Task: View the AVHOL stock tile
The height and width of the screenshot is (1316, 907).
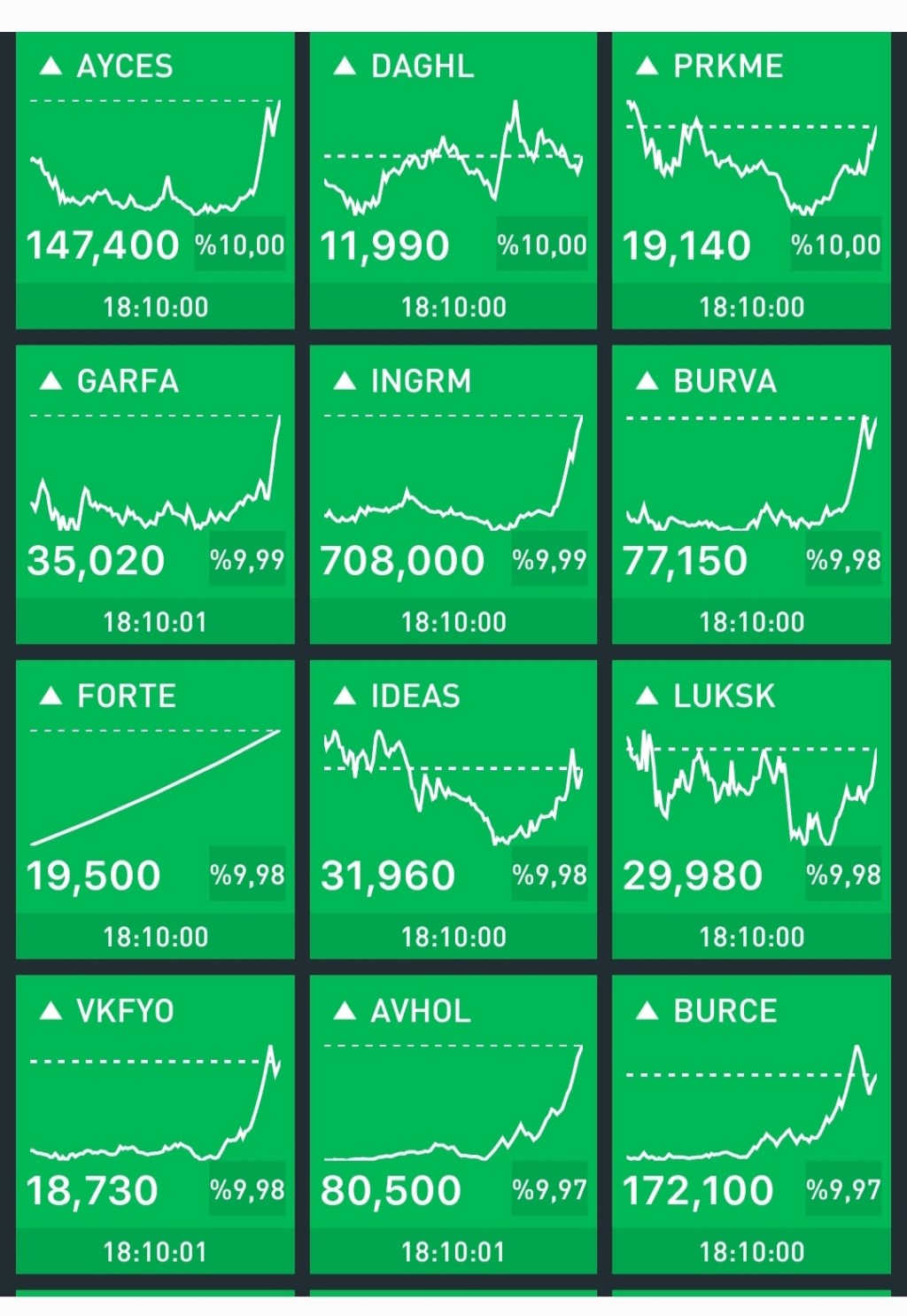Action: coord(453,1124)
